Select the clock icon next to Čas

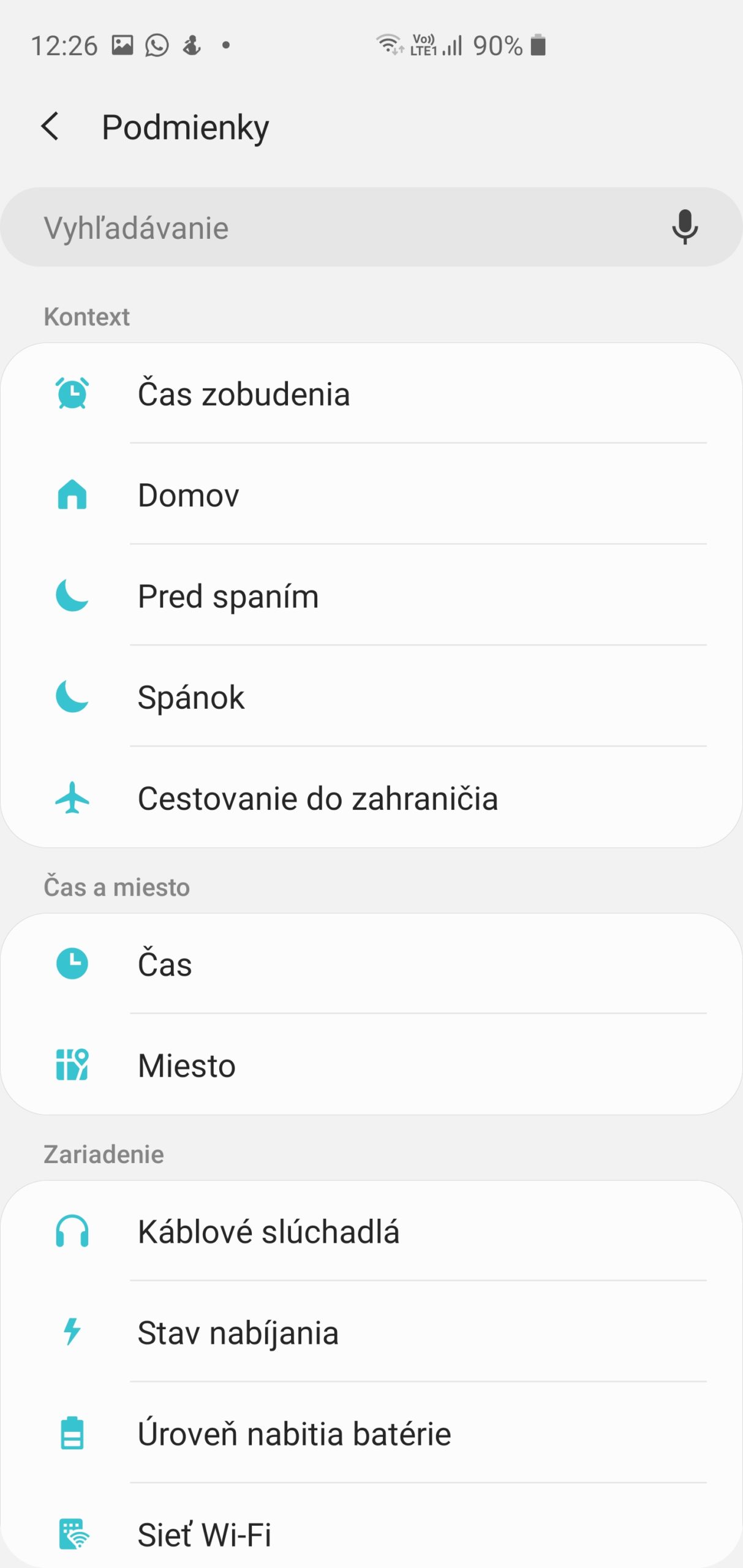pyautogui.click(x=72, y=963)
